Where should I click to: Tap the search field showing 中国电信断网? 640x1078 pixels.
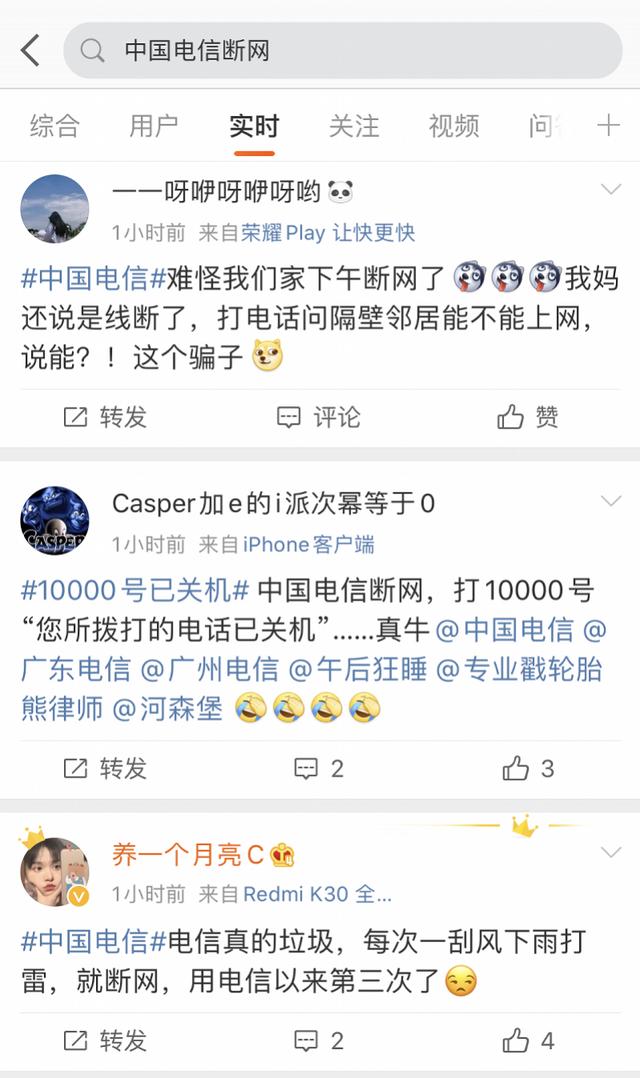coord(340,50)
